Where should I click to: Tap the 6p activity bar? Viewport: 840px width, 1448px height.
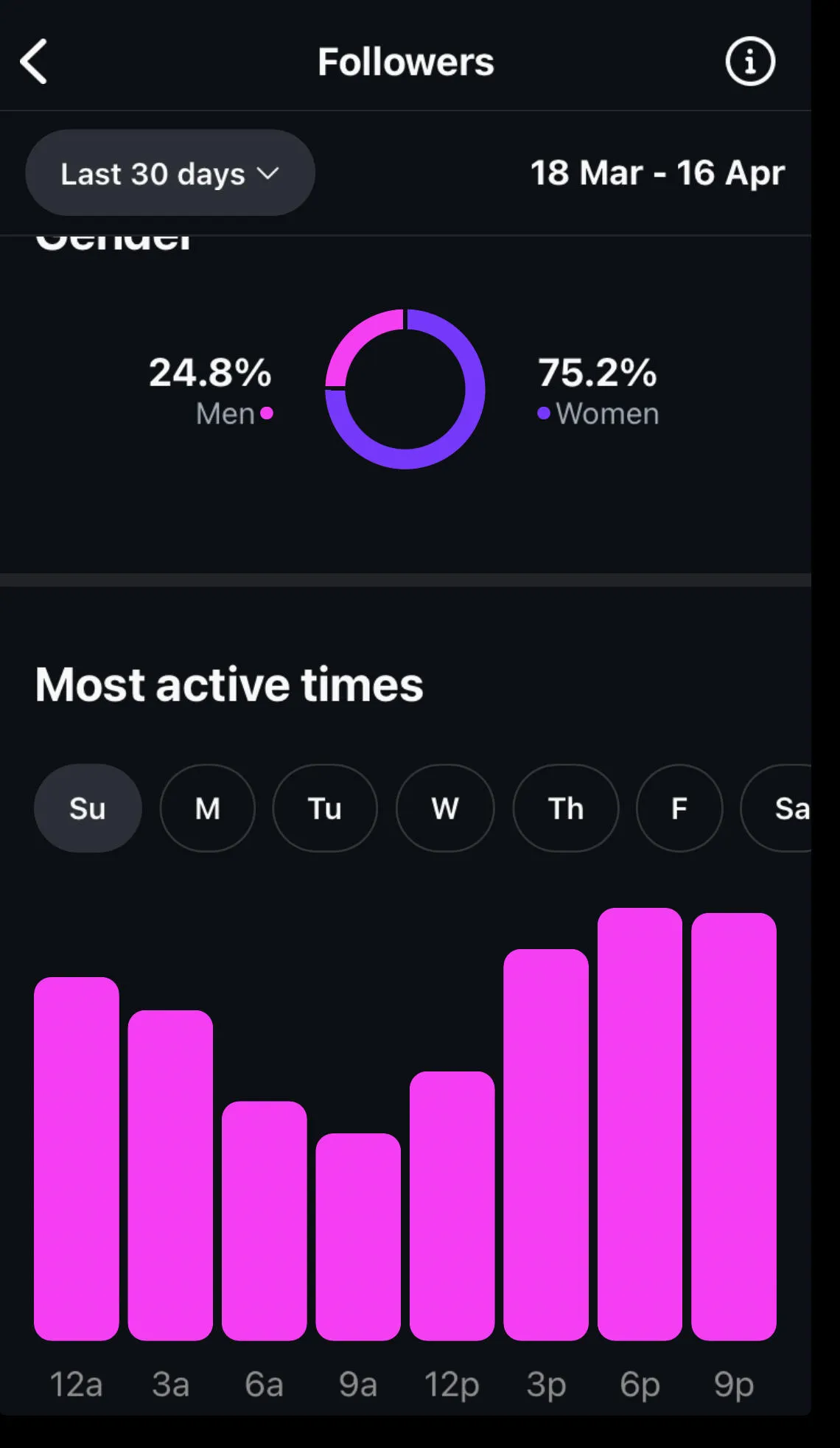tap(640, 1124)
